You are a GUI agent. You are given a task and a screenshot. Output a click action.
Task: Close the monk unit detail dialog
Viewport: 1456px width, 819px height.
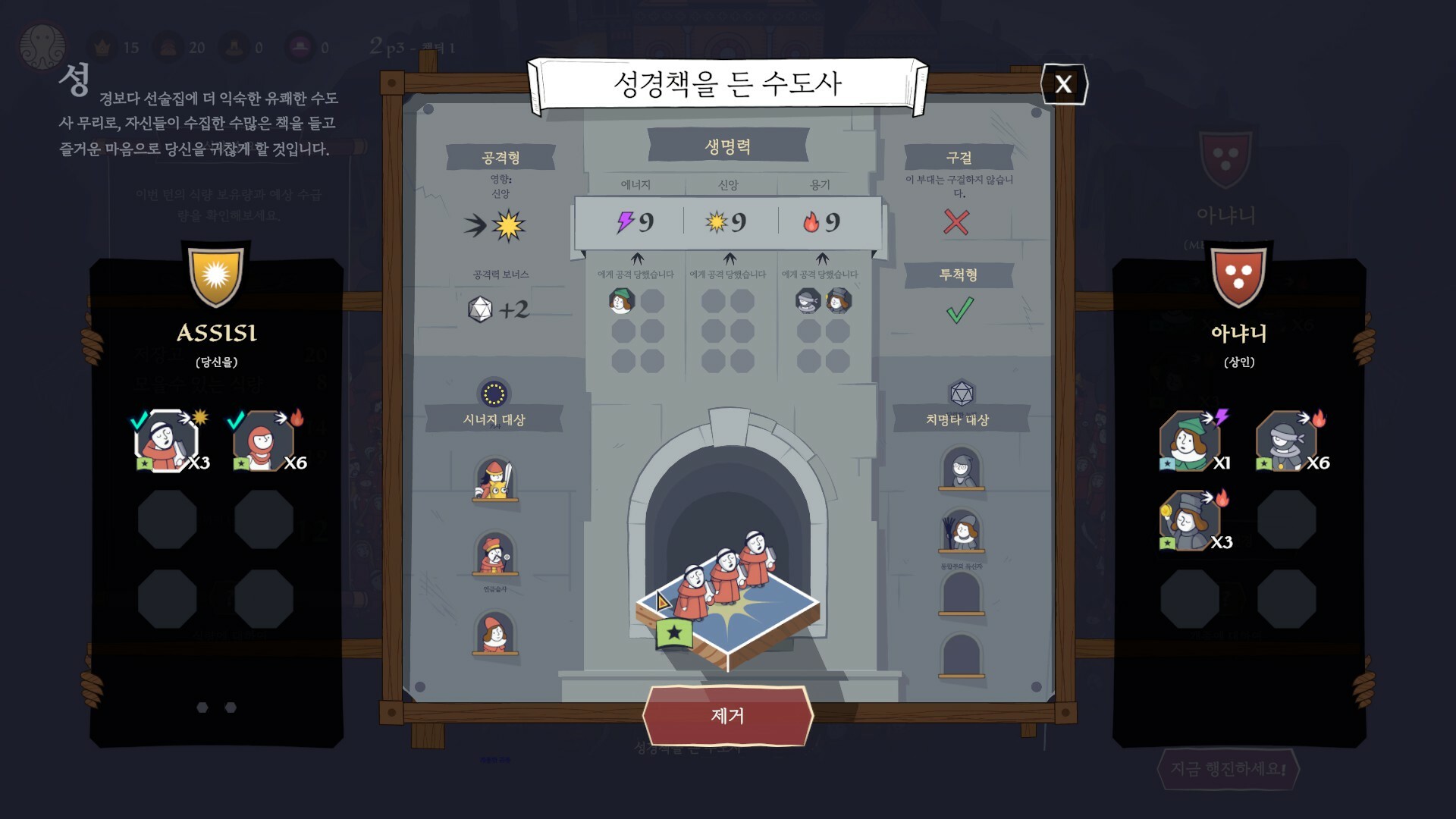(x=1063, y=83)
